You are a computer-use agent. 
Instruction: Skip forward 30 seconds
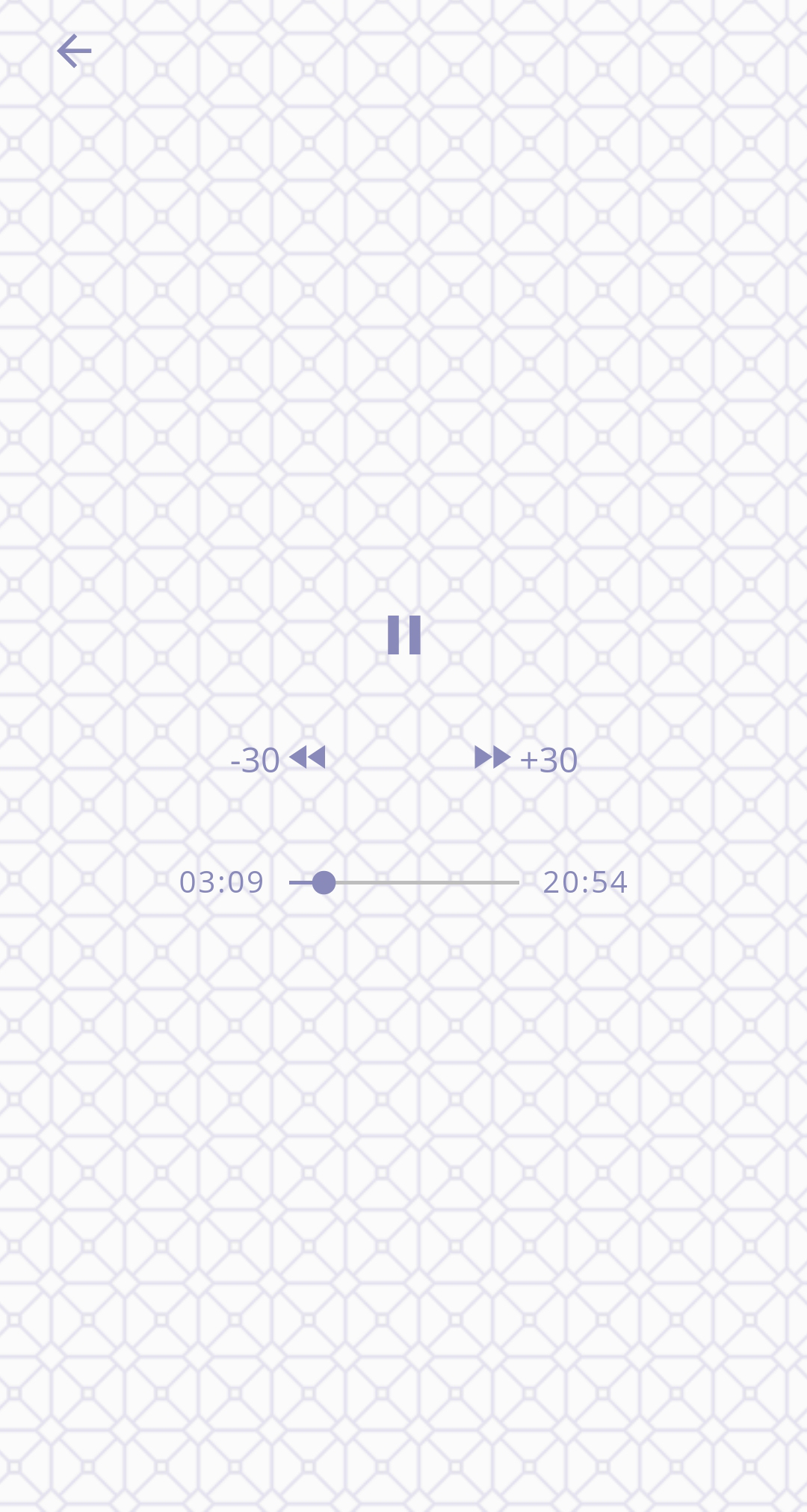tap(526, 759)
